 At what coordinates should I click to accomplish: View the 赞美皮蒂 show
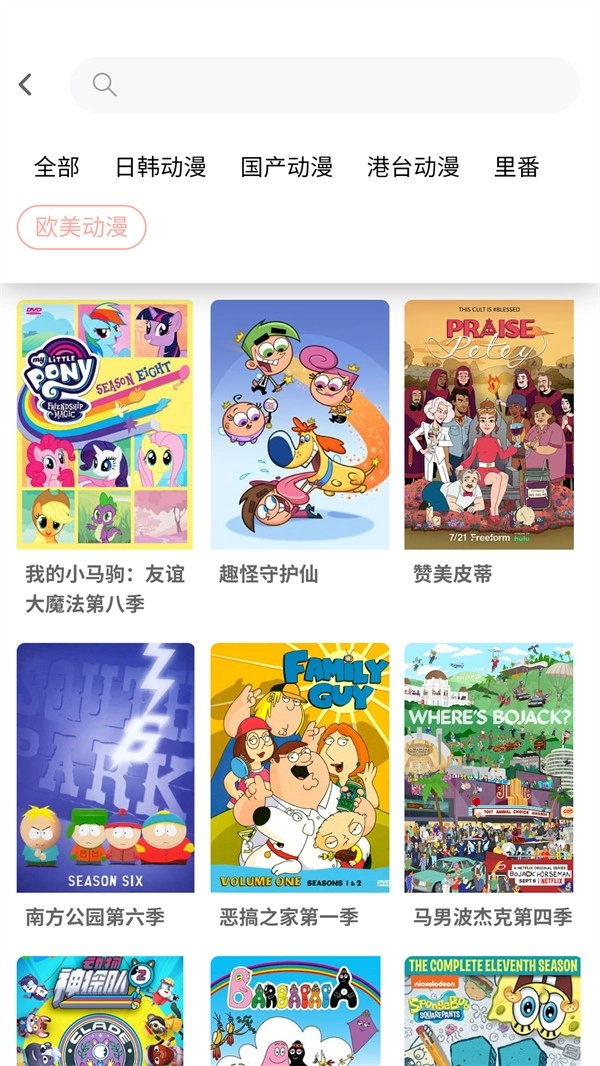(x=489, y=425)
